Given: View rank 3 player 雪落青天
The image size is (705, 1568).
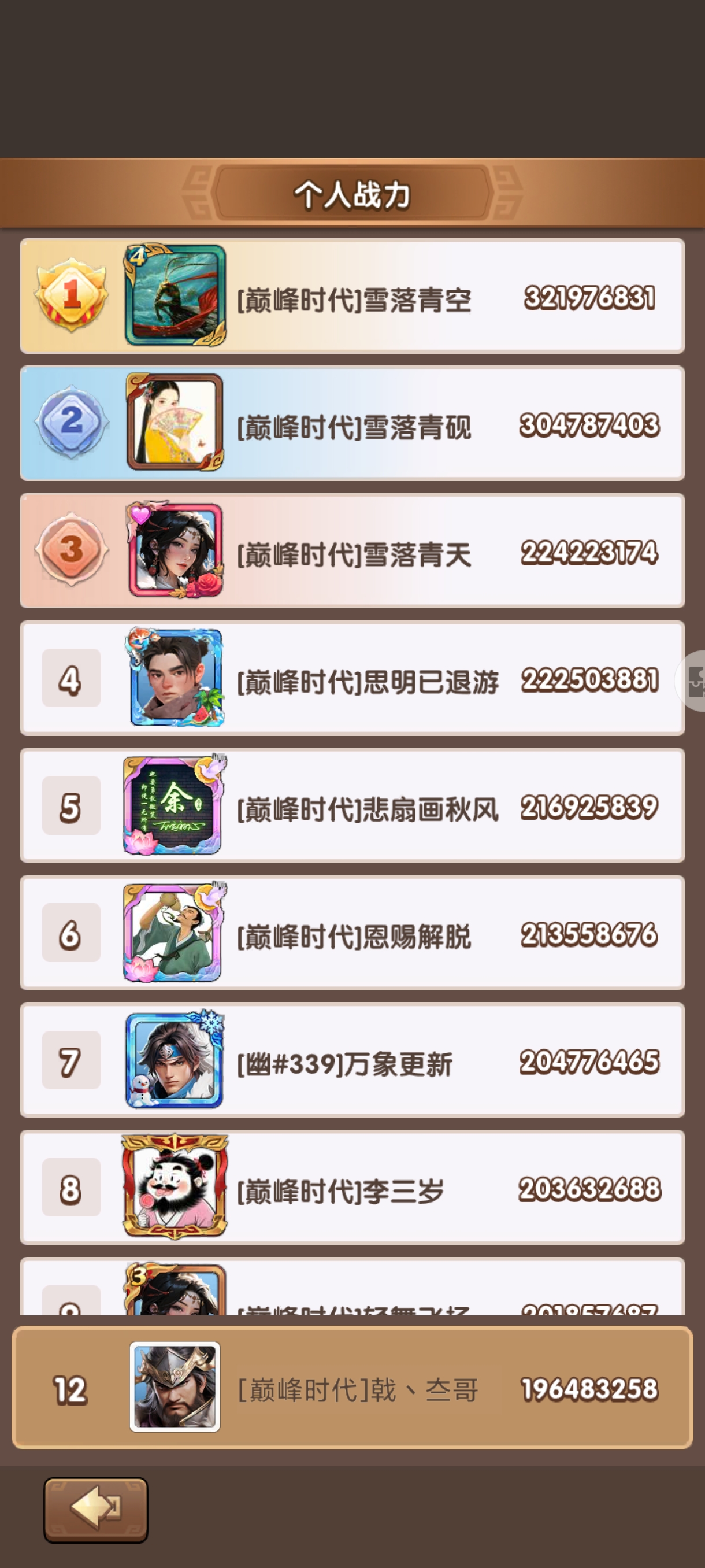Looking at the screenshot, I should coord(352,550).
